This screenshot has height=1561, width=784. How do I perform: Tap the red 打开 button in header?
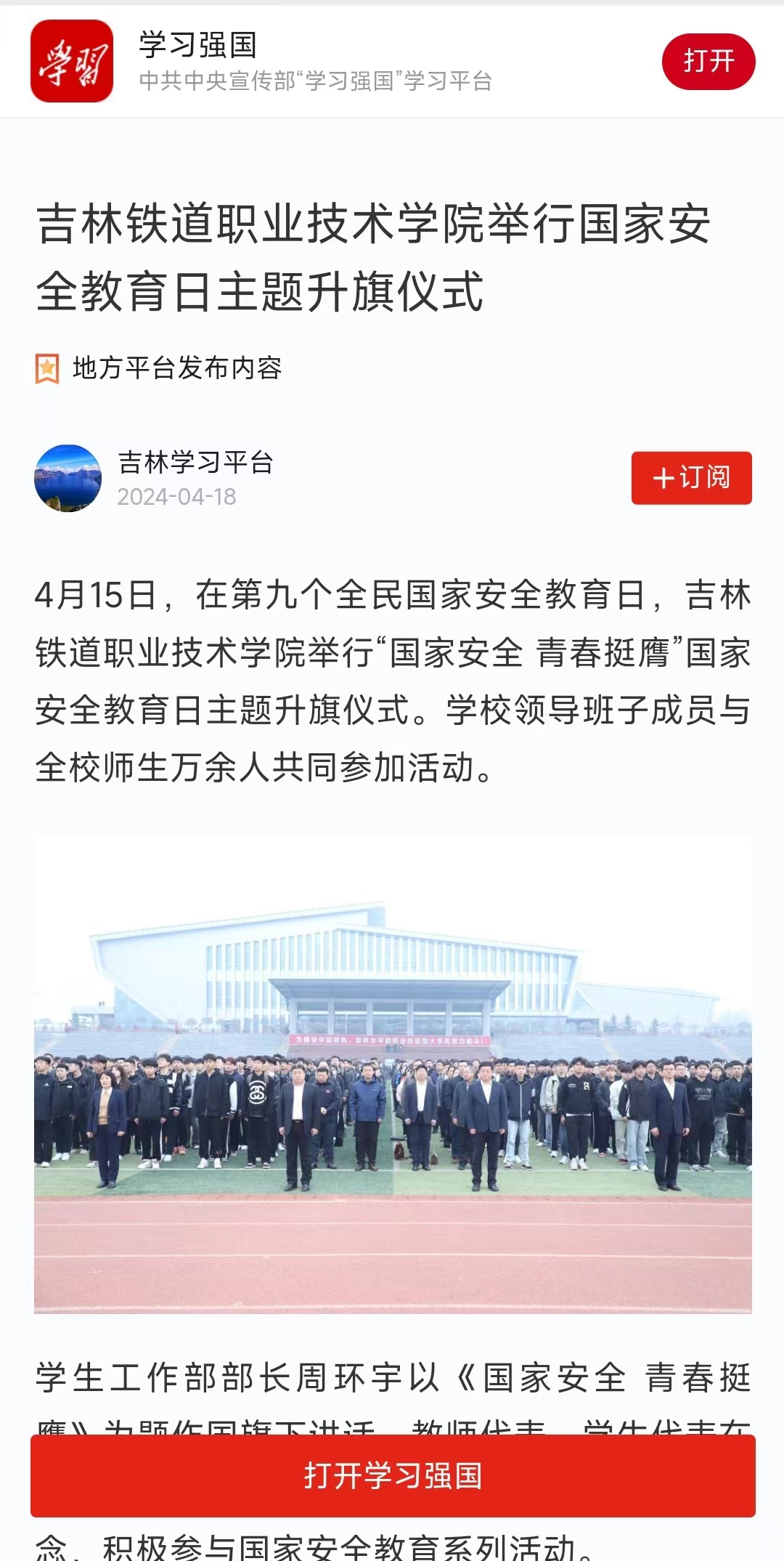(x=708, y=62)
